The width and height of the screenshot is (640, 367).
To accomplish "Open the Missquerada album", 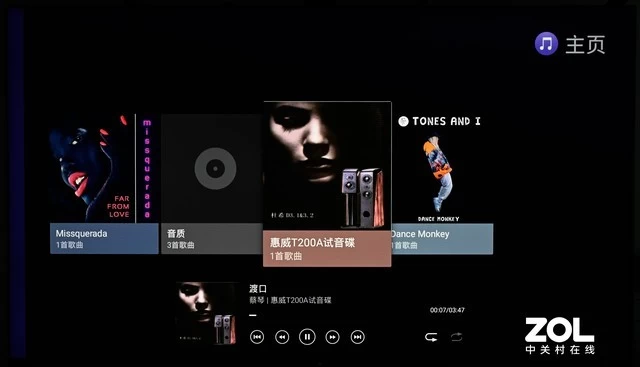I will tap(104, 184).
